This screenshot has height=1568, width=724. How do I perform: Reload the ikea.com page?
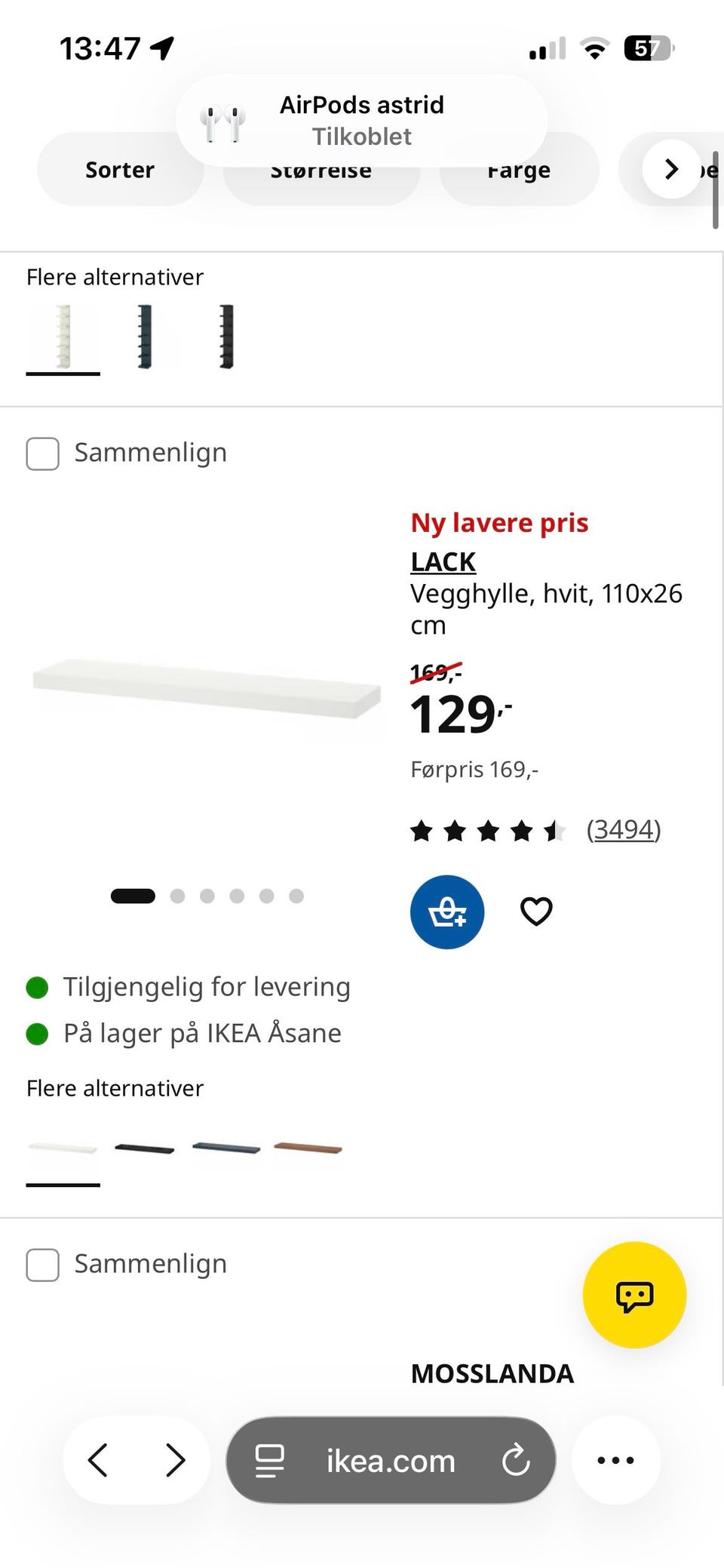click(516, 1460)
